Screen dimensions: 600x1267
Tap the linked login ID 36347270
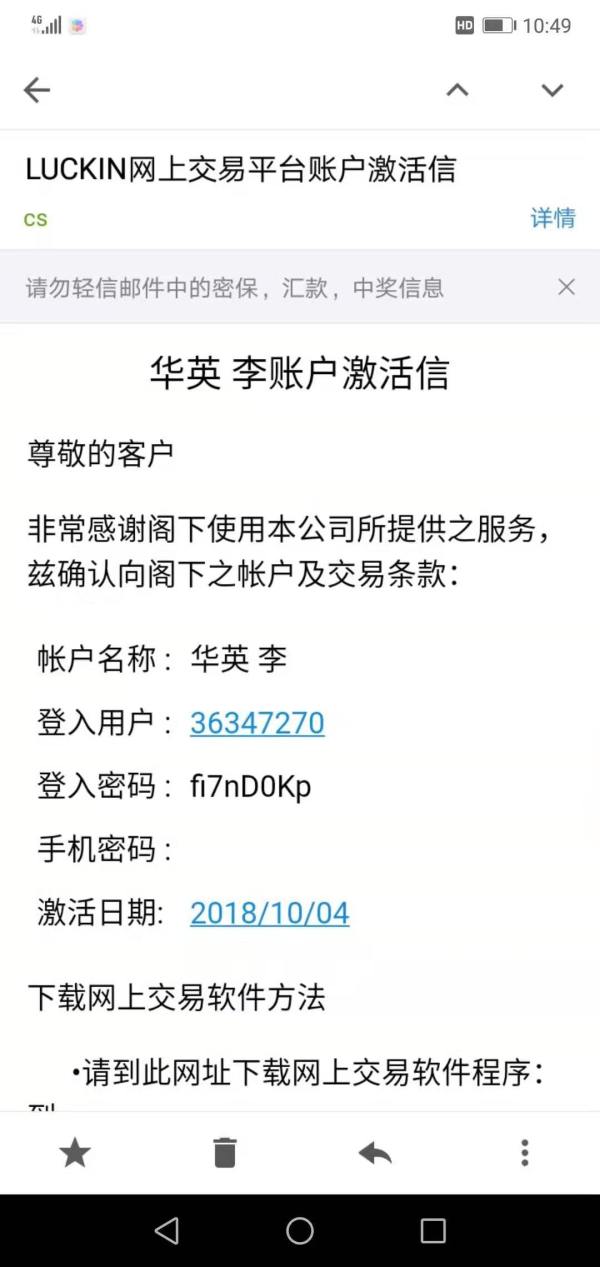tap(257, 723)
